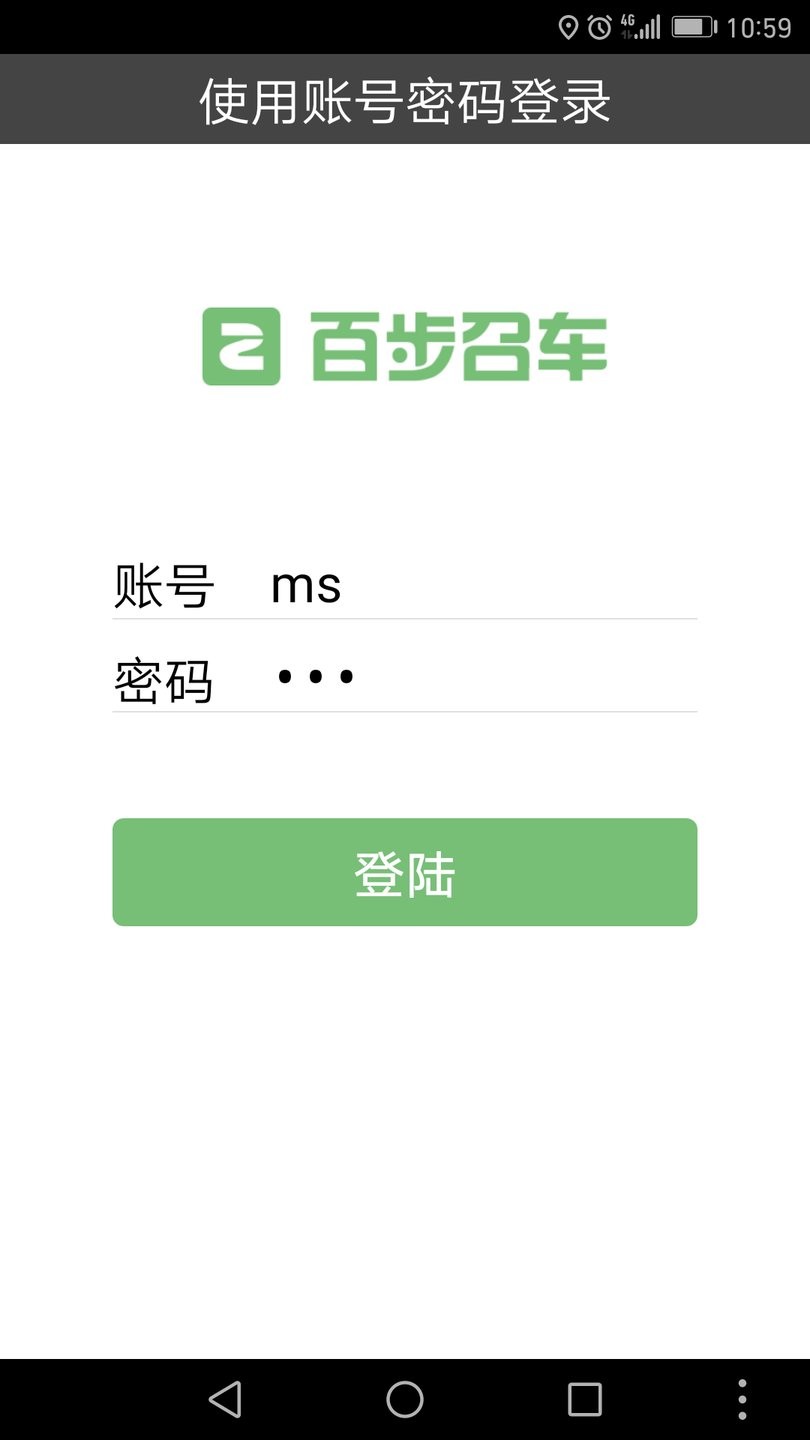Screen dimensions: 810x1440
Task: Open the overflow menu with three dots
Action: [x=742, y=1399]
